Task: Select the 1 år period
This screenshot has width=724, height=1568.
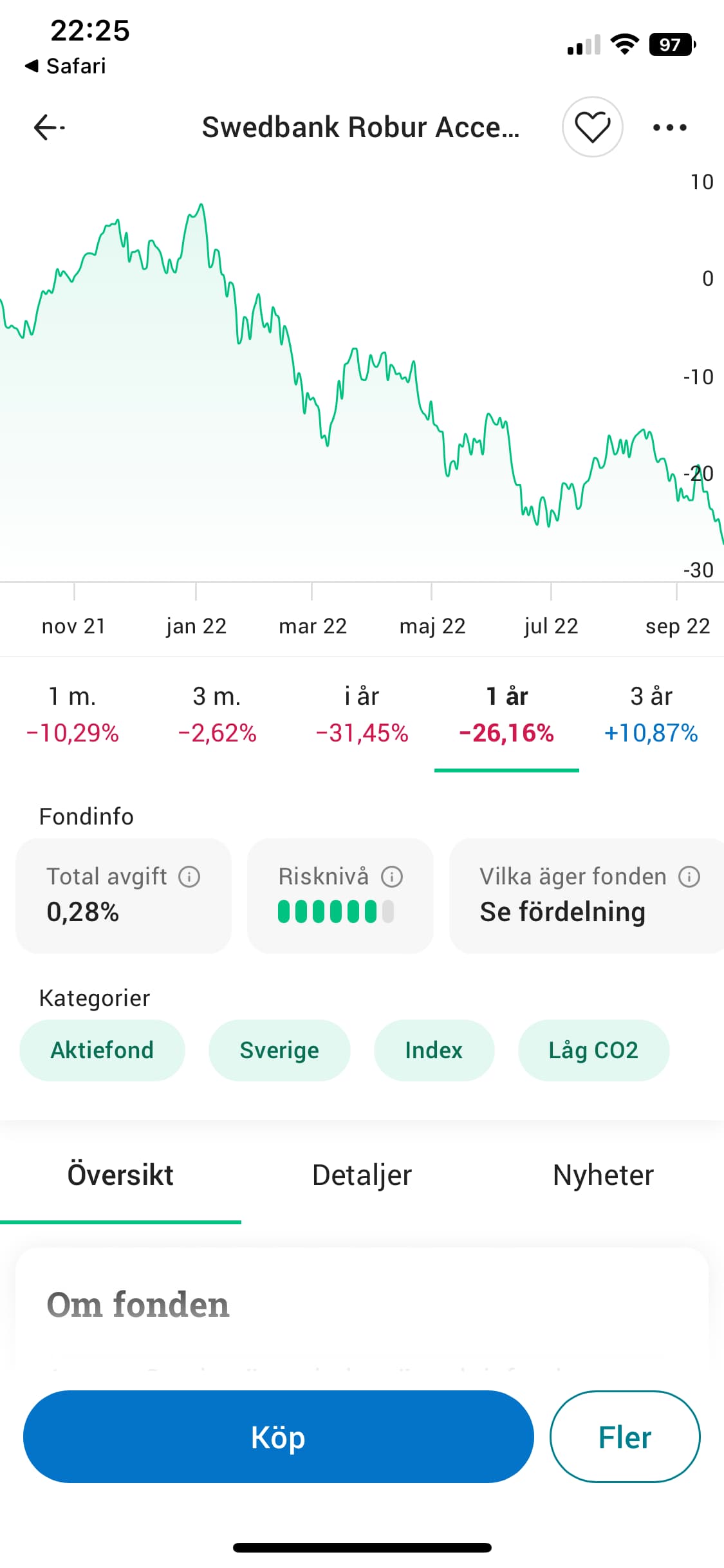Action: pos(506,714)
